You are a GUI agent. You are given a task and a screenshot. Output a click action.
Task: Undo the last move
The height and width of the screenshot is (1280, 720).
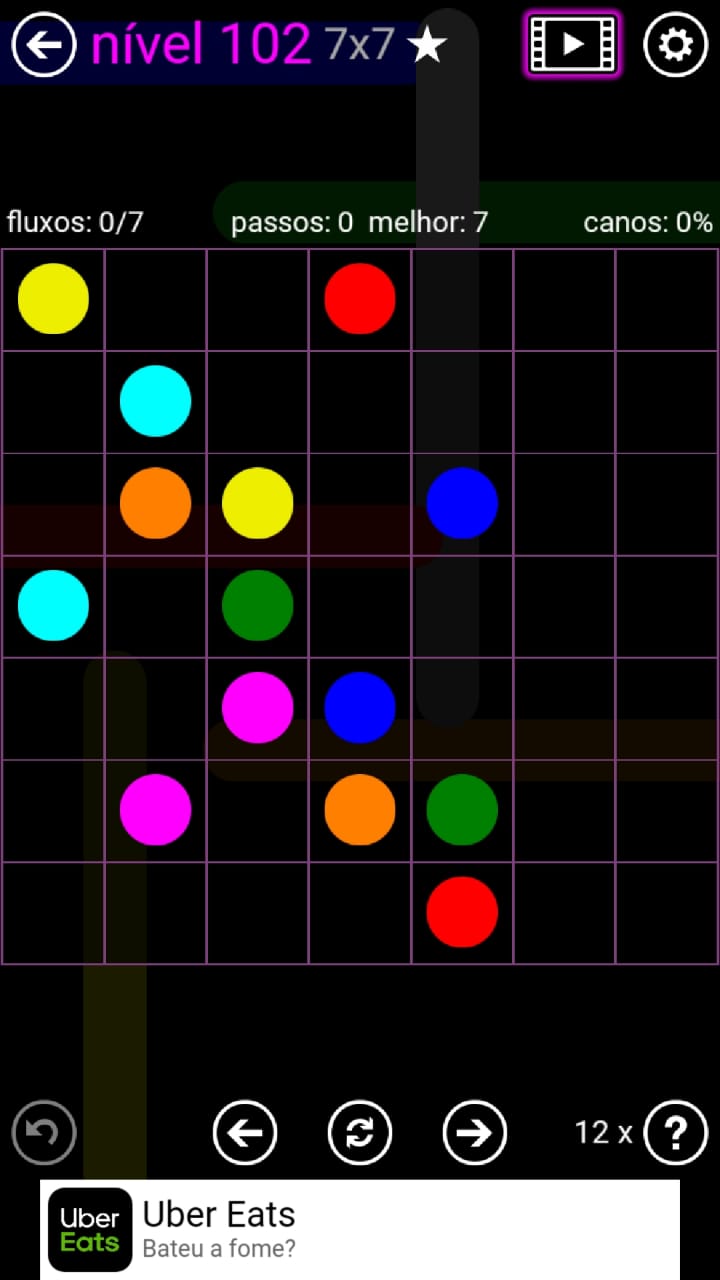(x=44, y=1132)
